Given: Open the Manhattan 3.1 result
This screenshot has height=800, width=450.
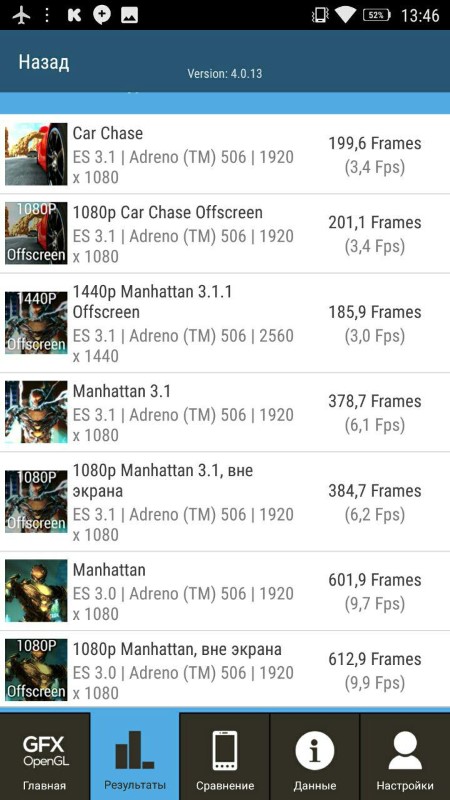Looking at the screenshot, I should point(225,412).
